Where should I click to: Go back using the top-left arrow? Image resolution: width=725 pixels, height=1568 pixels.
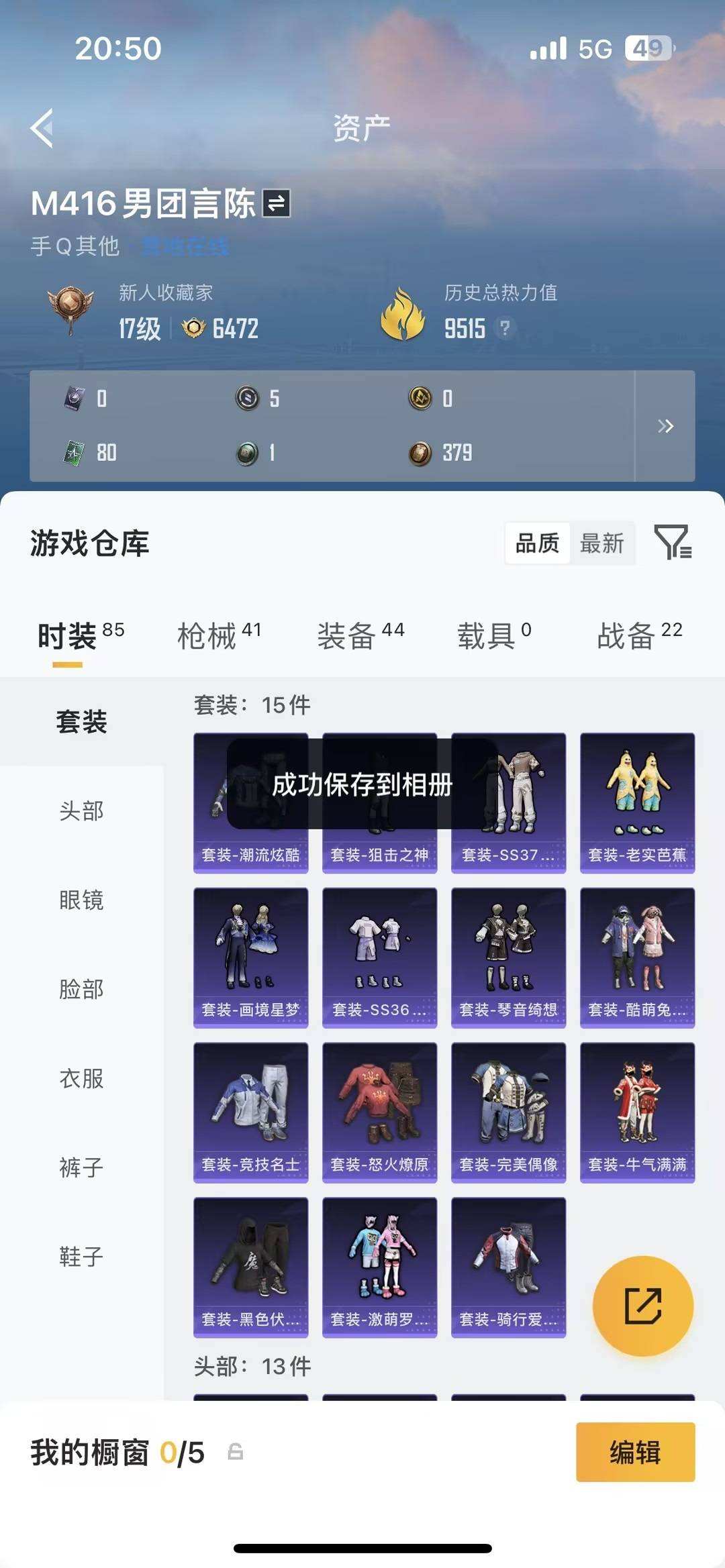(x=42, y=128)
